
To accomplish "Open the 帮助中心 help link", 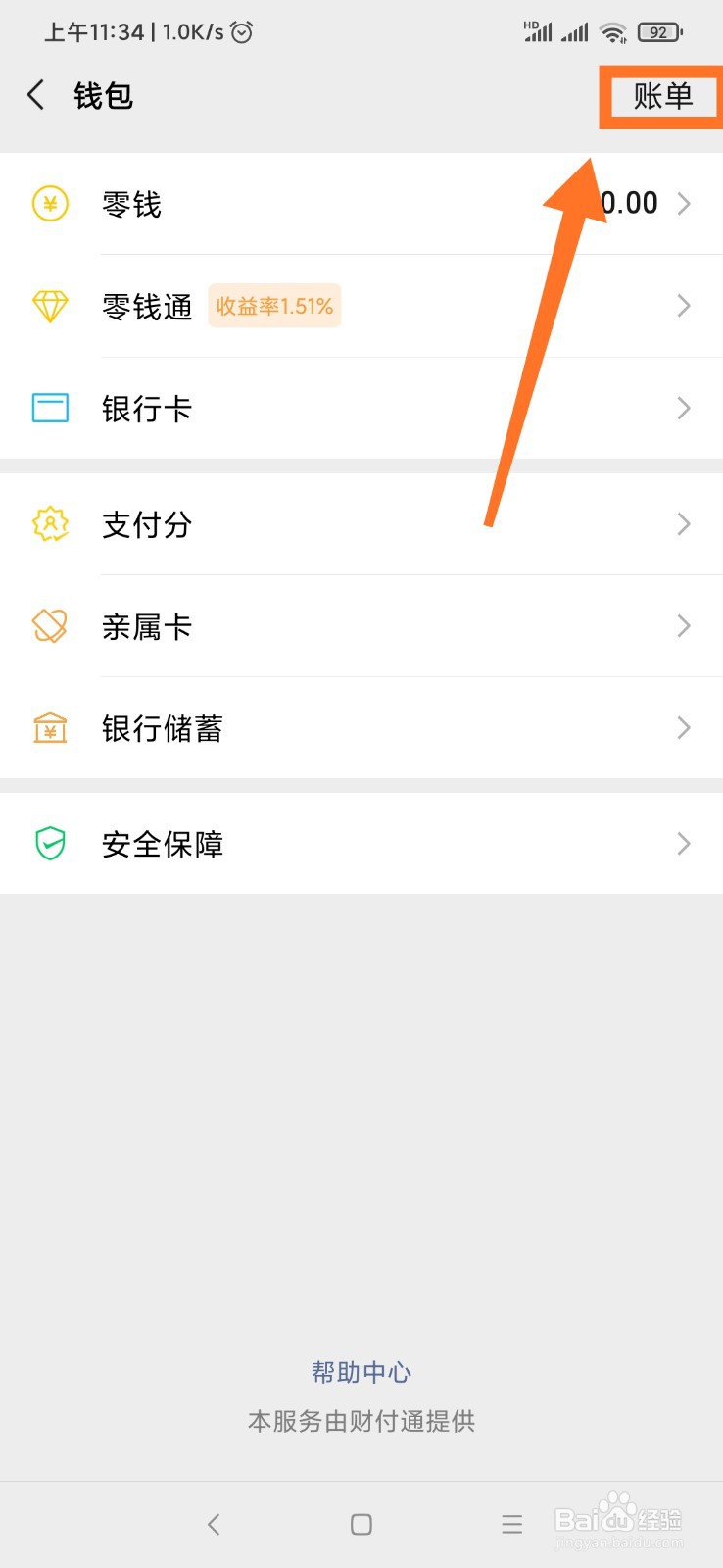I will [361, 1372].
